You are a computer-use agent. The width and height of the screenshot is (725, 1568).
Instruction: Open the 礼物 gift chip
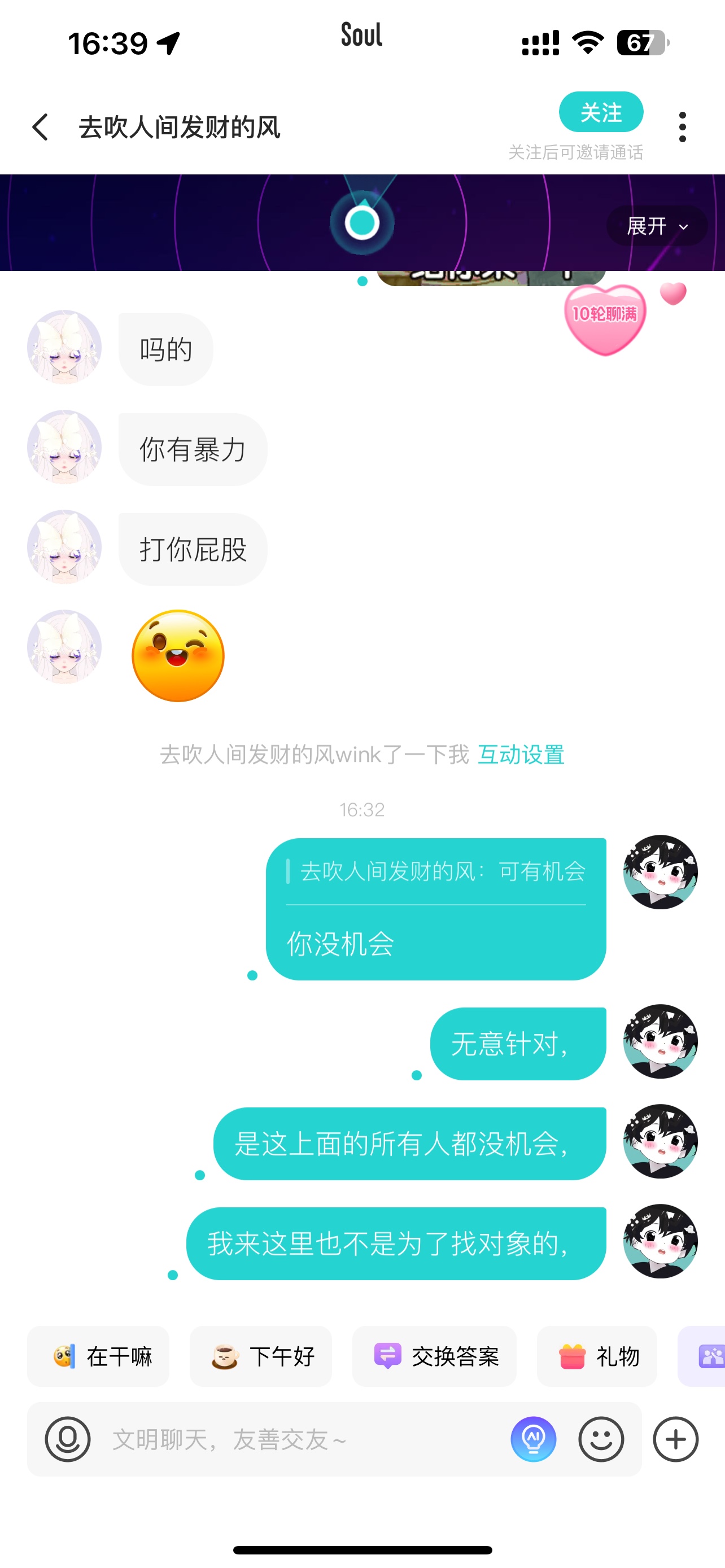[x=597, y=1356]
